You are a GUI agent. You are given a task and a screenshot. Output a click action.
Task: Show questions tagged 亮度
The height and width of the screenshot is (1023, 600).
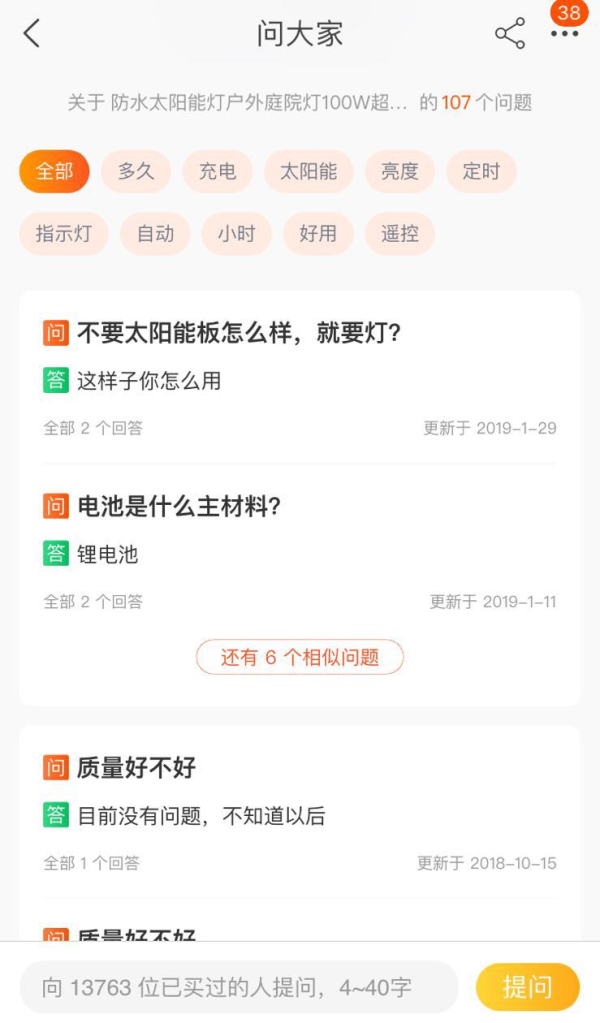click(x=400, y=171)
